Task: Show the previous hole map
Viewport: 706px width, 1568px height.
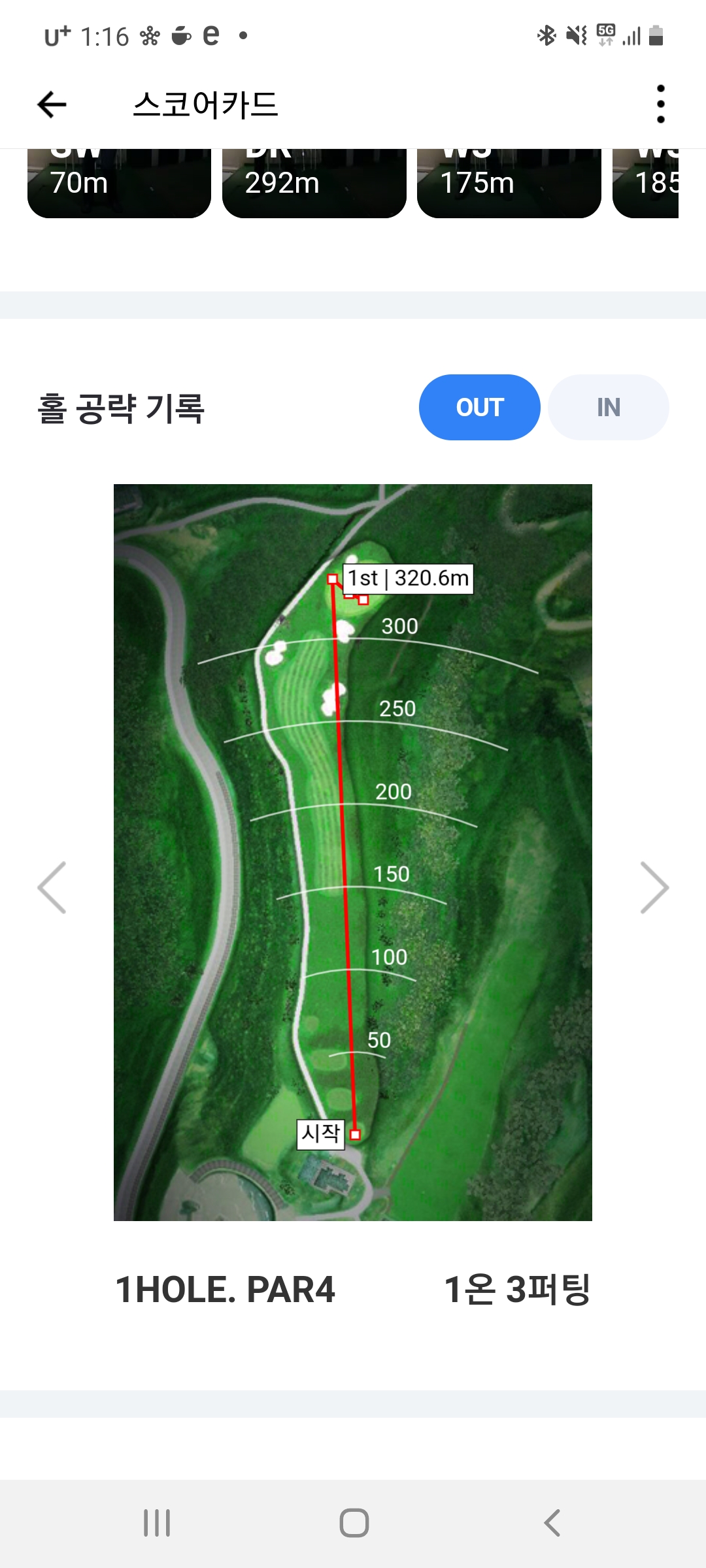Action: pyautogui.click(x=52, y=887)
